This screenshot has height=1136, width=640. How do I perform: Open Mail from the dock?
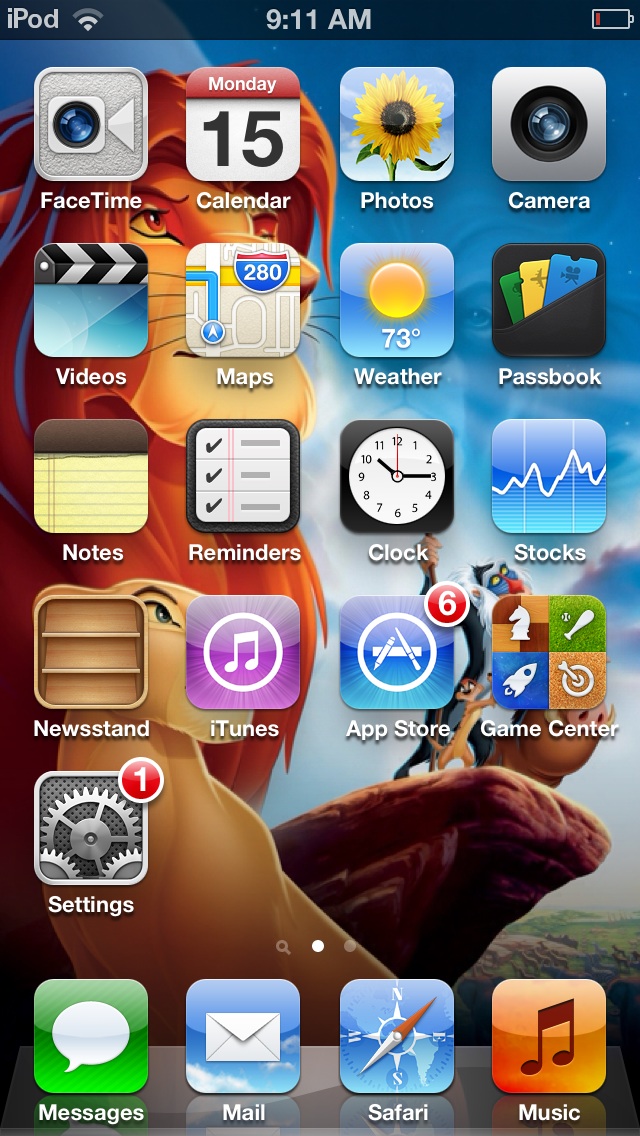[243, 1036]
